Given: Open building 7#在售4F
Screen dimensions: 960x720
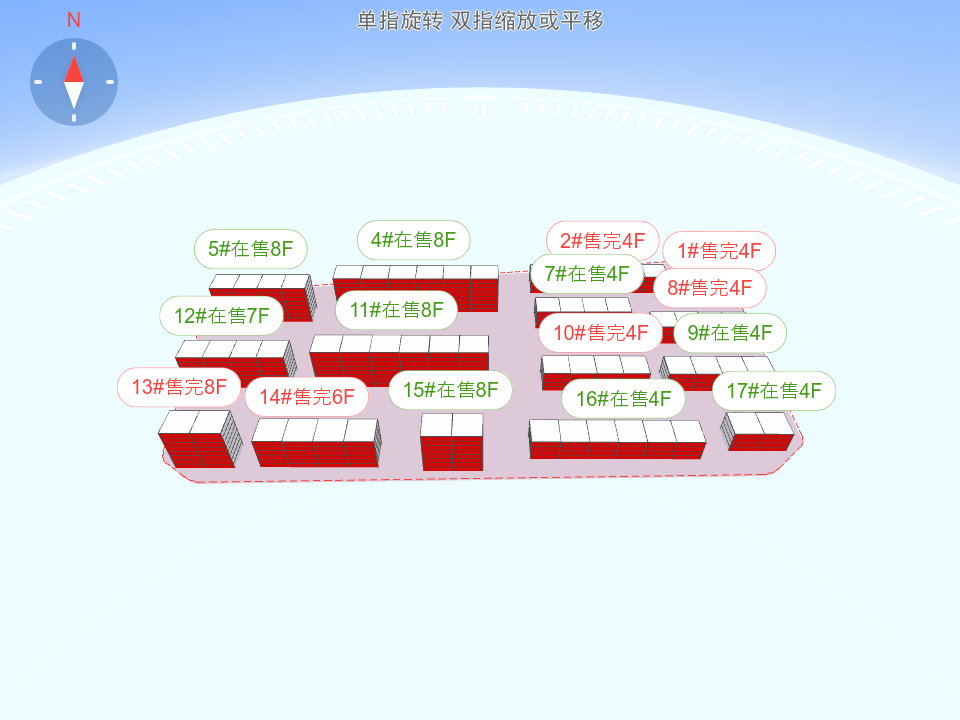Looking at the screenshot, I should click(x=586, y=273).
